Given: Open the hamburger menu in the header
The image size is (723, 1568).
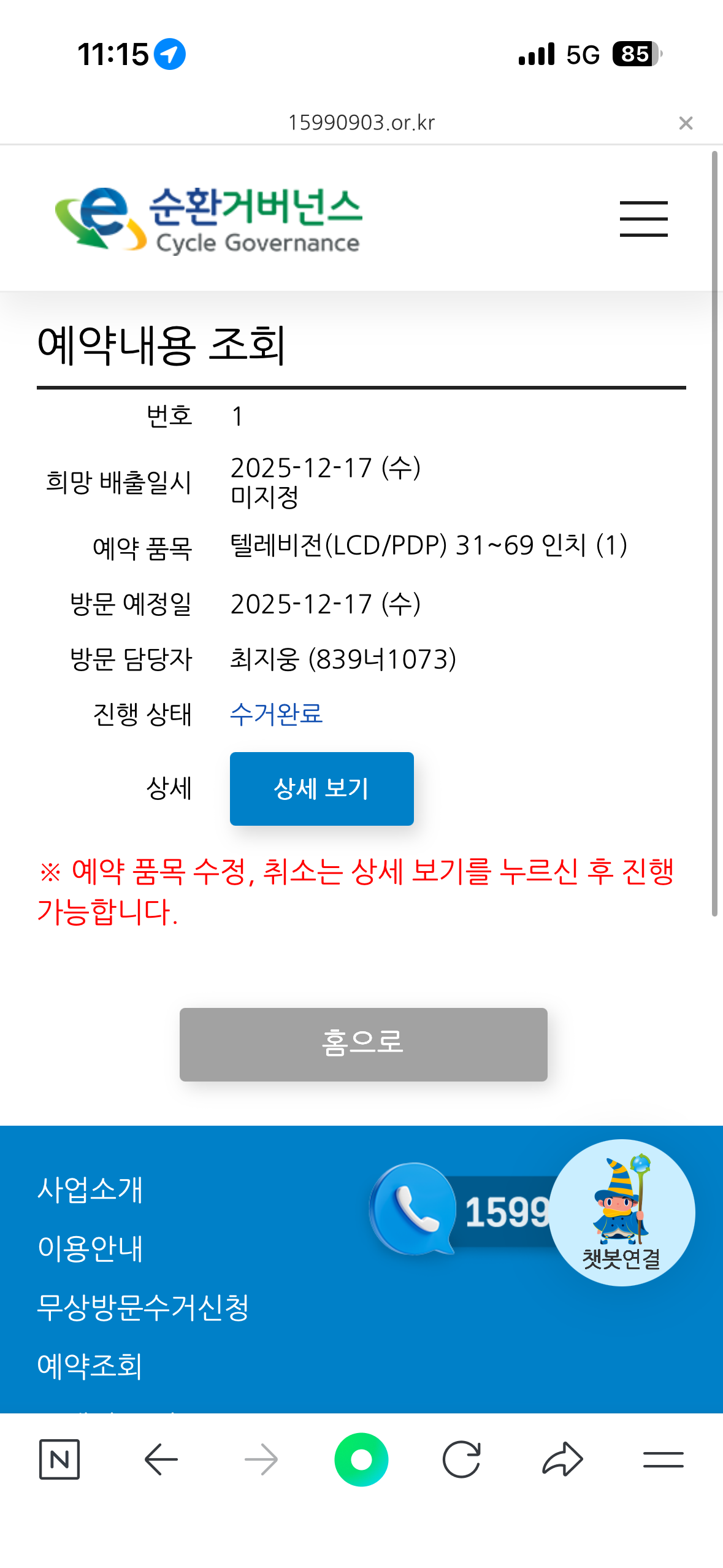Looking at the screenshot, I should (x=643, y=218).
